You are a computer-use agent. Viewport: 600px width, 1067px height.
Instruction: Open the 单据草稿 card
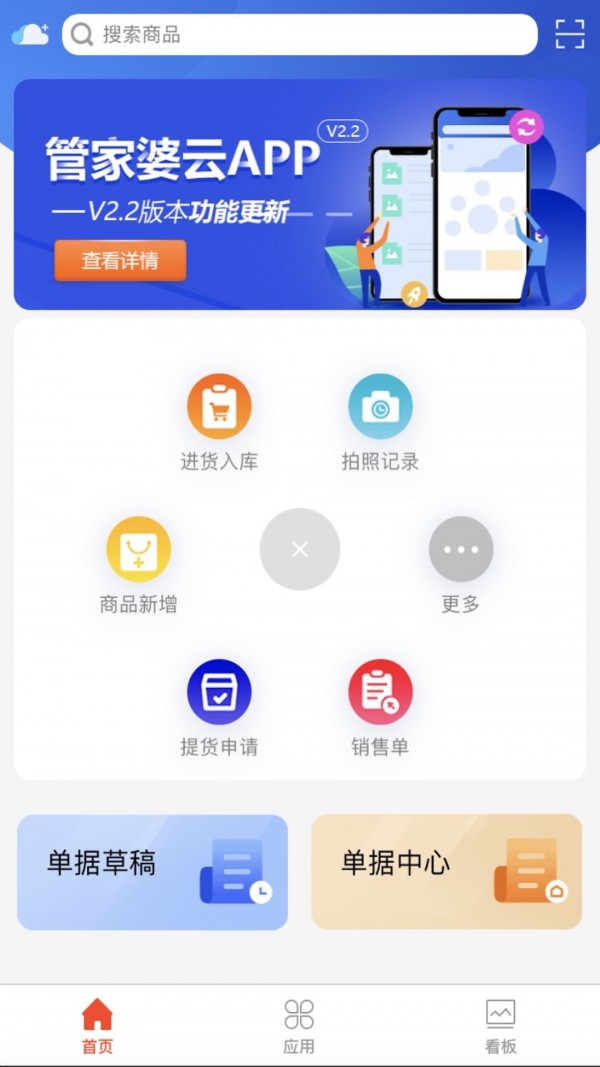(152, 872)
